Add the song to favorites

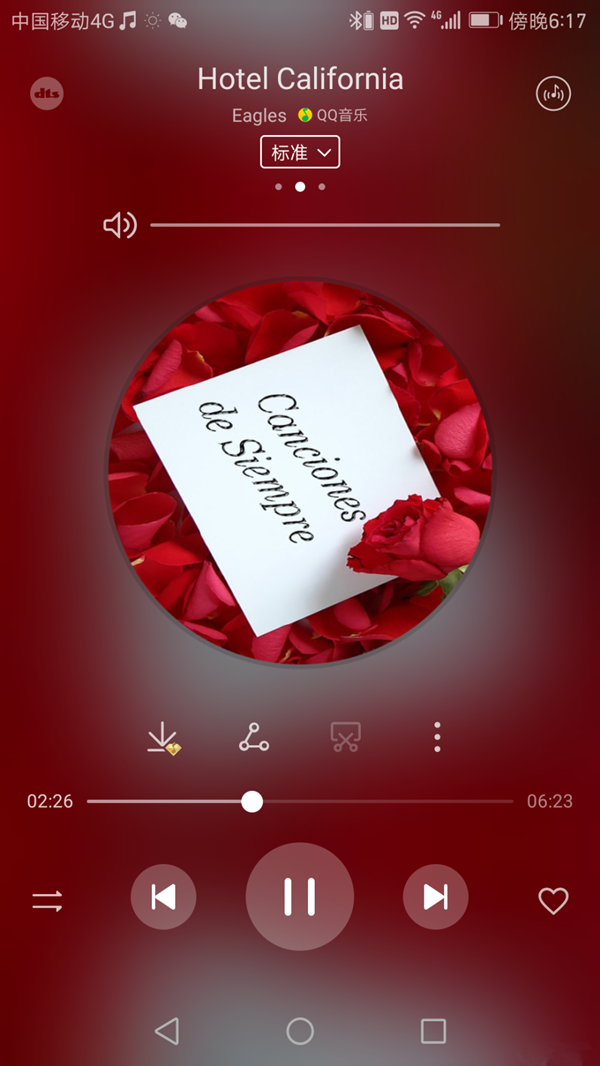[553, 901]
